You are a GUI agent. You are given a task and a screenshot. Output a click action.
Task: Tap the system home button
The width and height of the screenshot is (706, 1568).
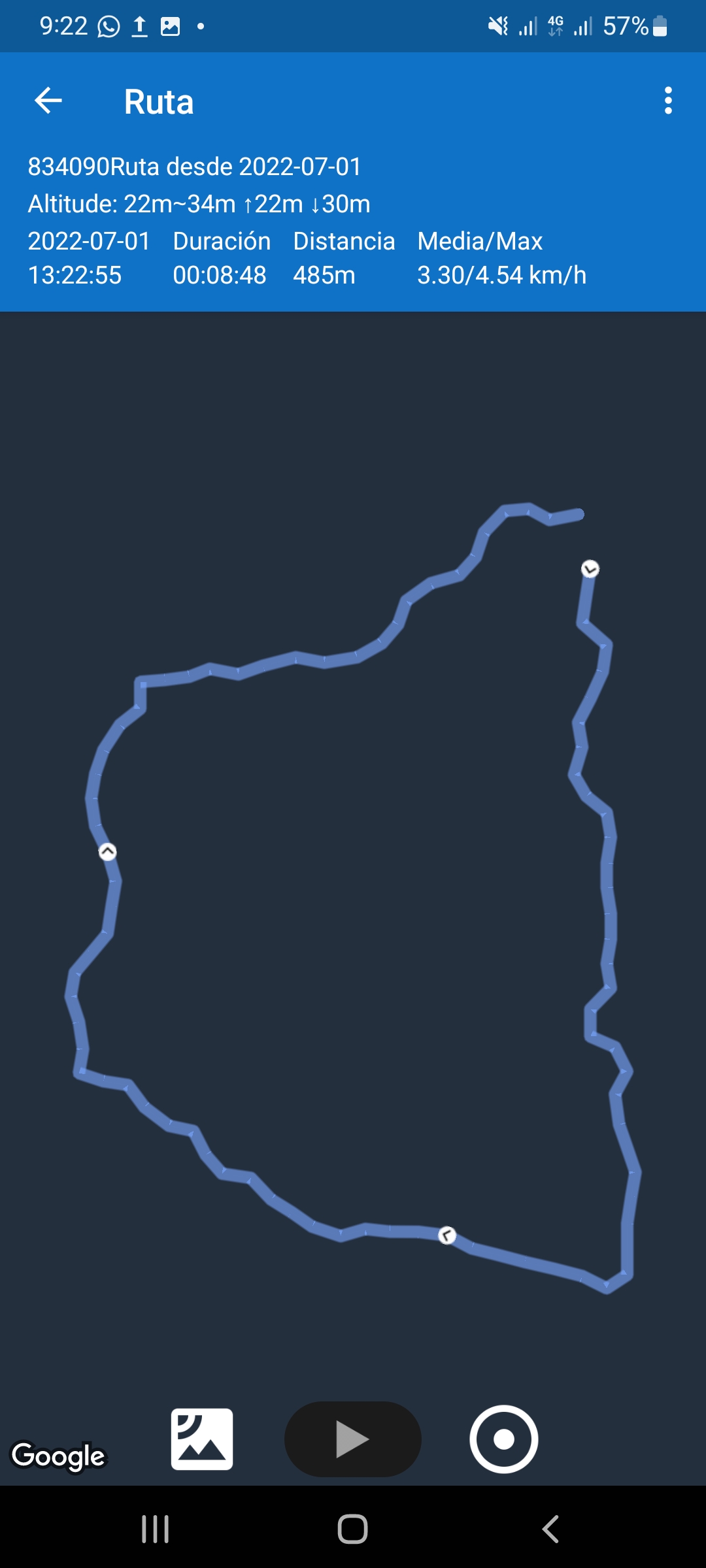352,1529
